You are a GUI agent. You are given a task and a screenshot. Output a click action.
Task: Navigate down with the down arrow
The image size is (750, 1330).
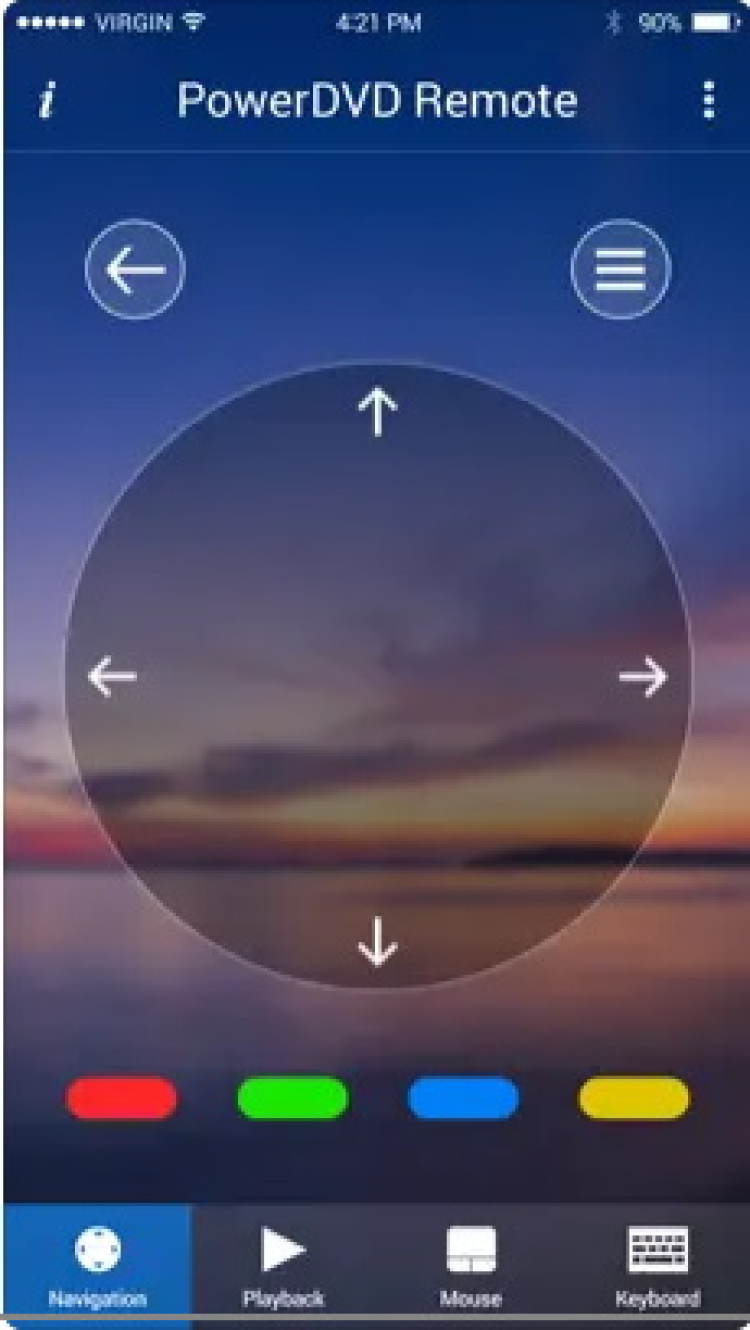tap(378, 940)
